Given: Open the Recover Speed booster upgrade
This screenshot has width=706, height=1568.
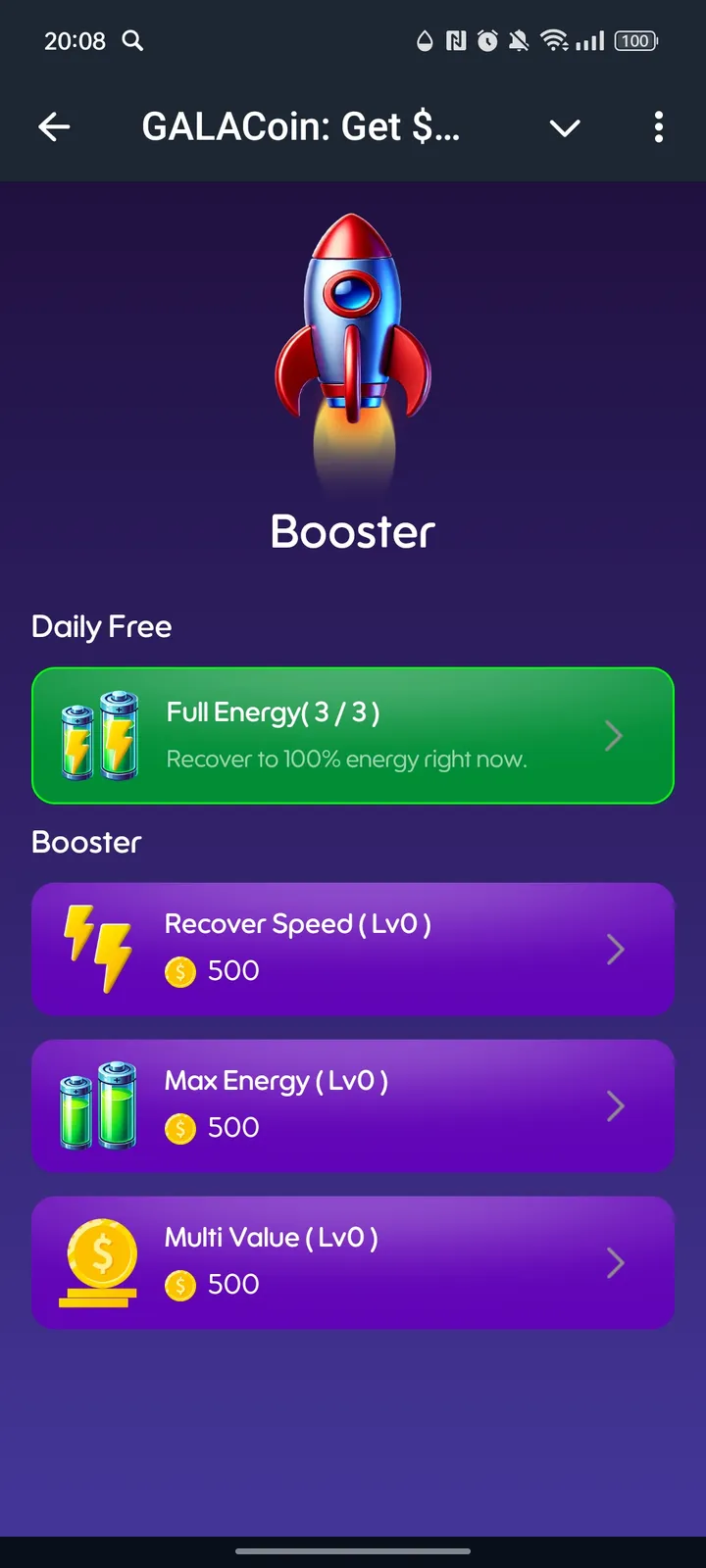Looking at the screenshot, I should (353, 949).
